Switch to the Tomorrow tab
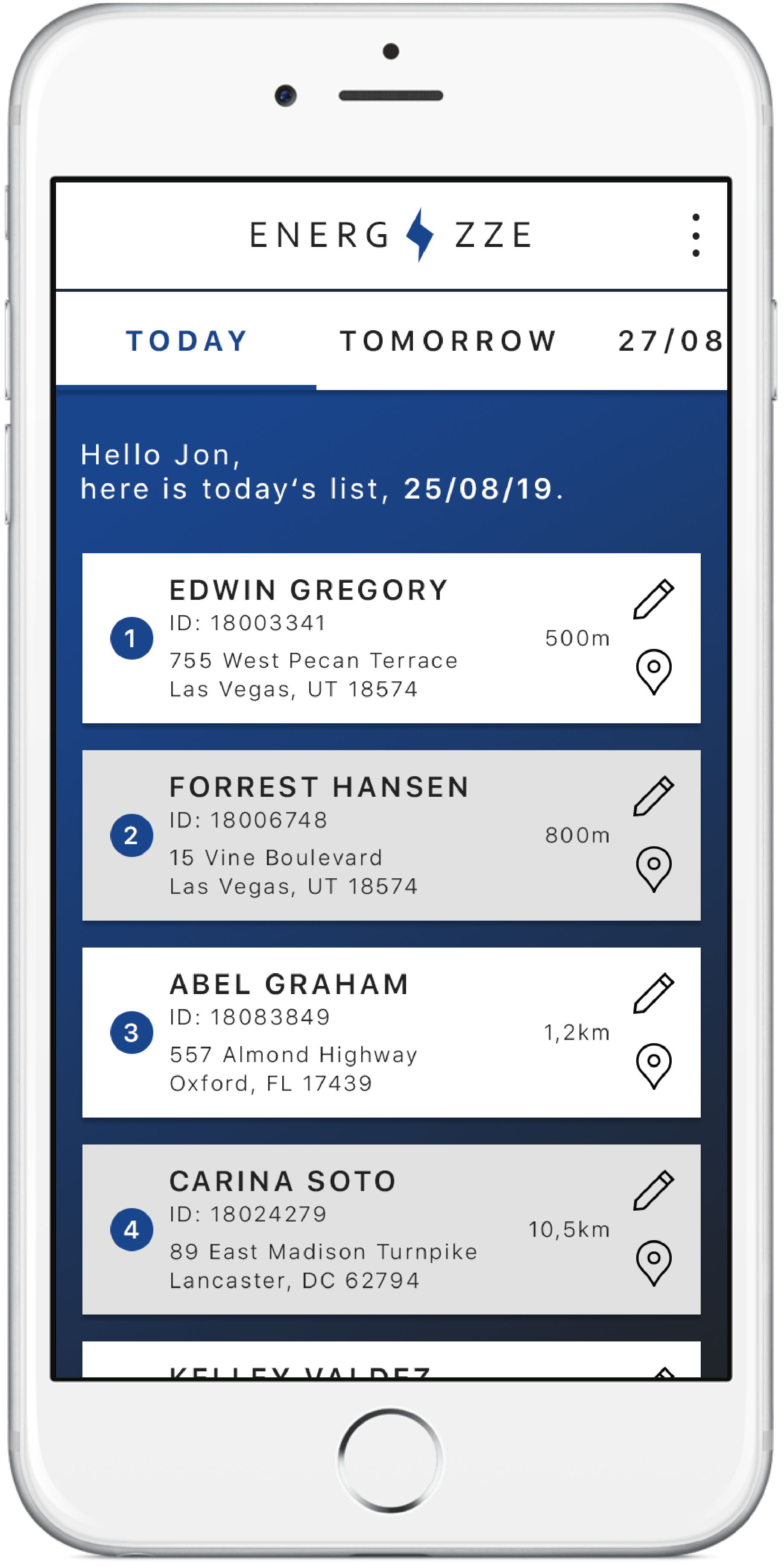The image size is (784, 1567). pyautogui.click(x=448, y=340)
